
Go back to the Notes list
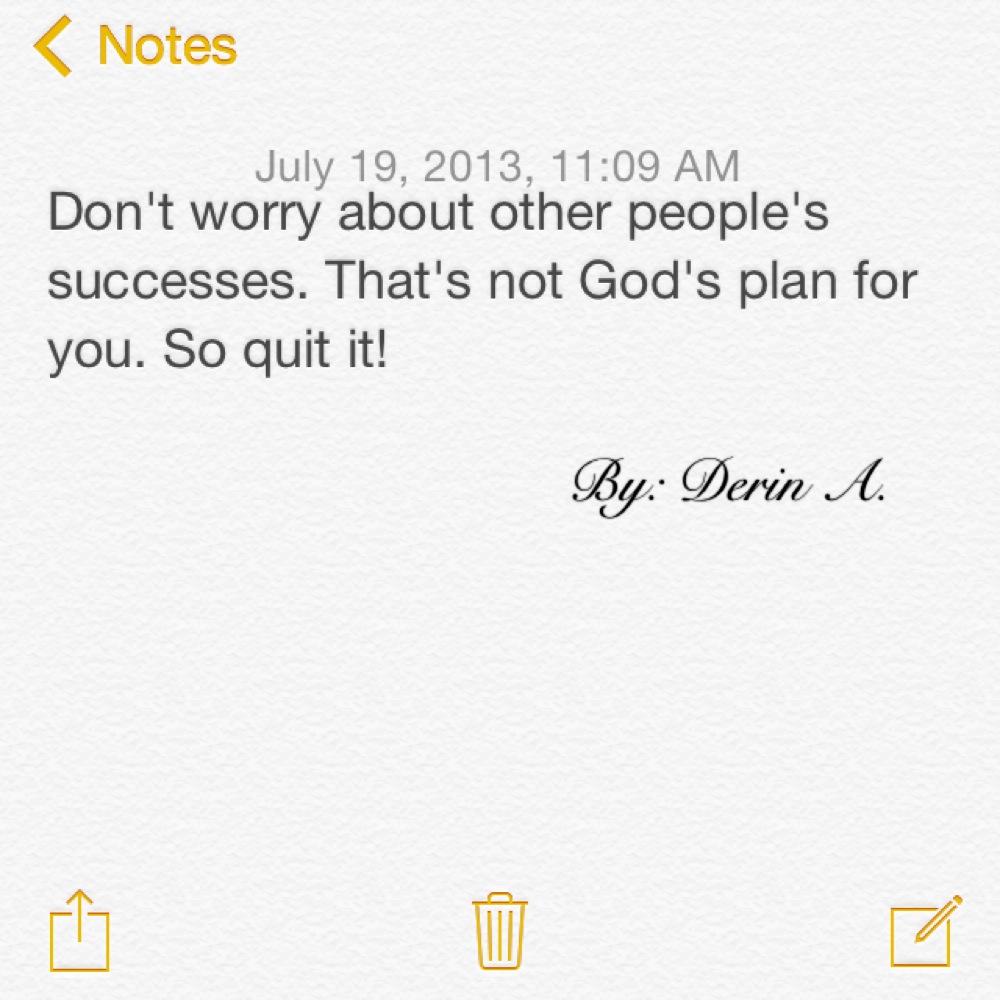pyautogui.click(x=135, y=47)
